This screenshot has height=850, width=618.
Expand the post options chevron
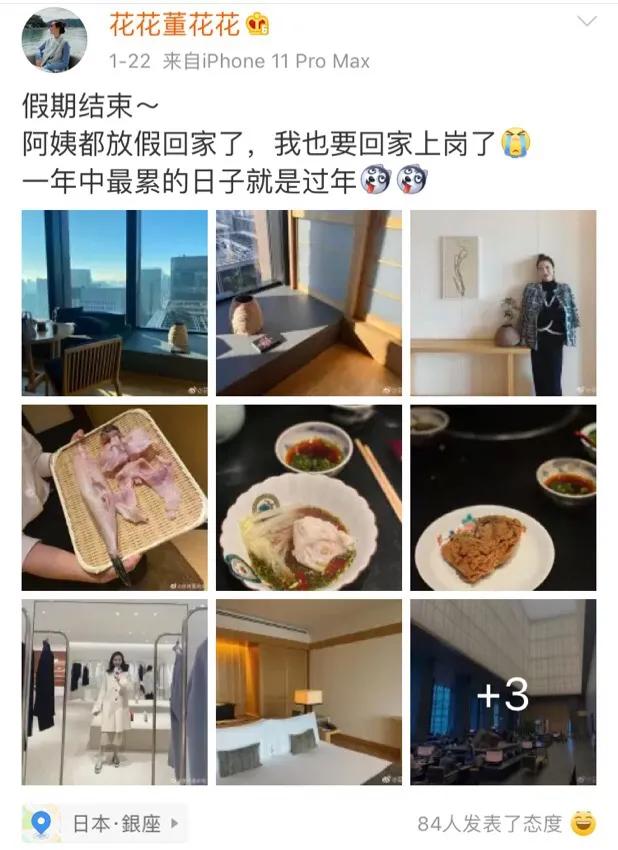pyautogui.click(x=587, y=22)
